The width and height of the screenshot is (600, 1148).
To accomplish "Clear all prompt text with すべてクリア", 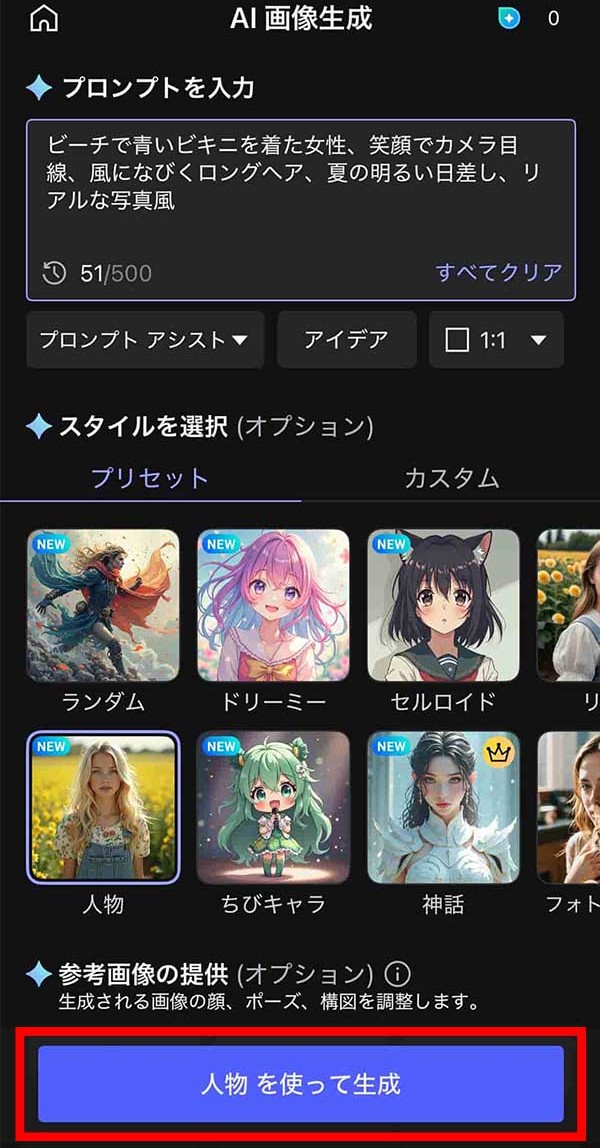I will [x=498, y=272].
